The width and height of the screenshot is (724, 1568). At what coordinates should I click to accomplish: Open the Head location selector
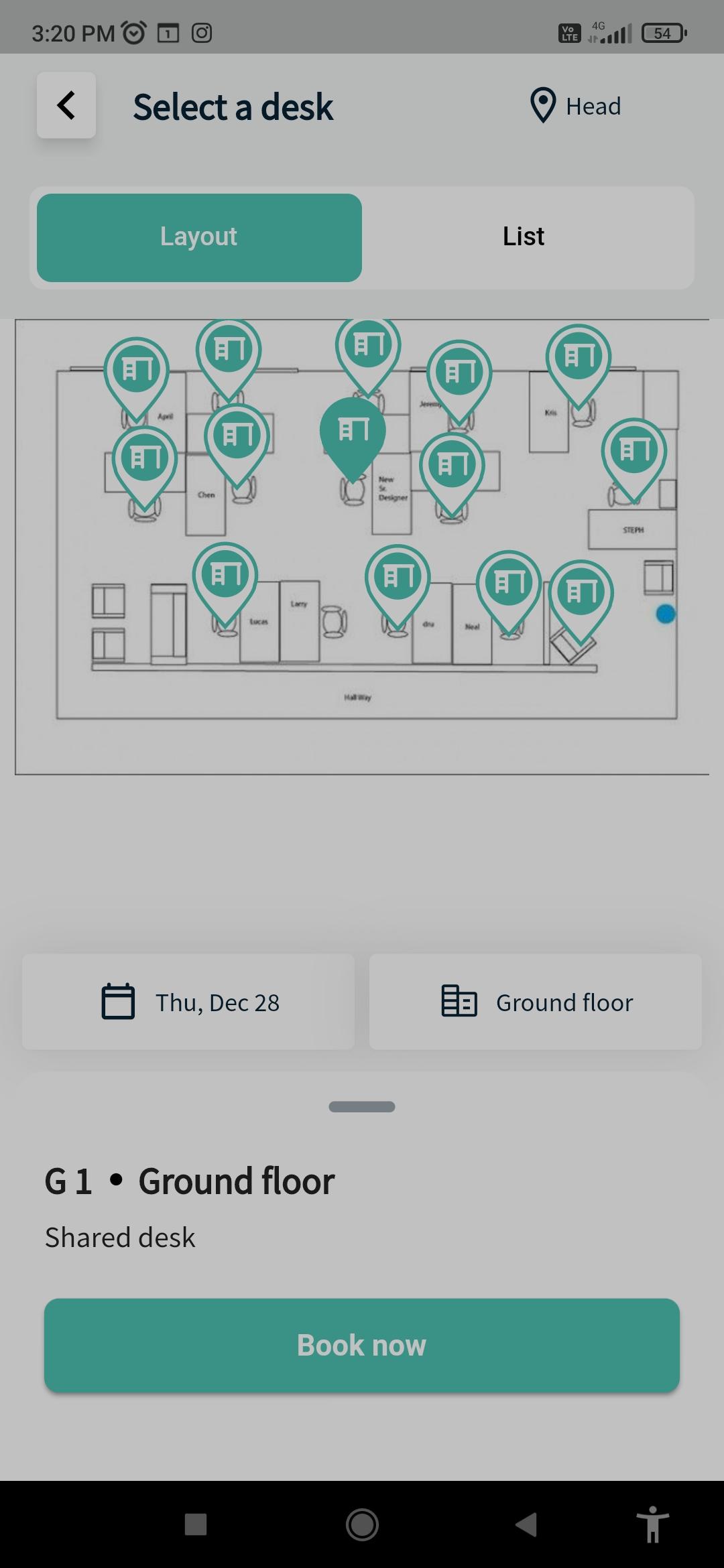575,106
